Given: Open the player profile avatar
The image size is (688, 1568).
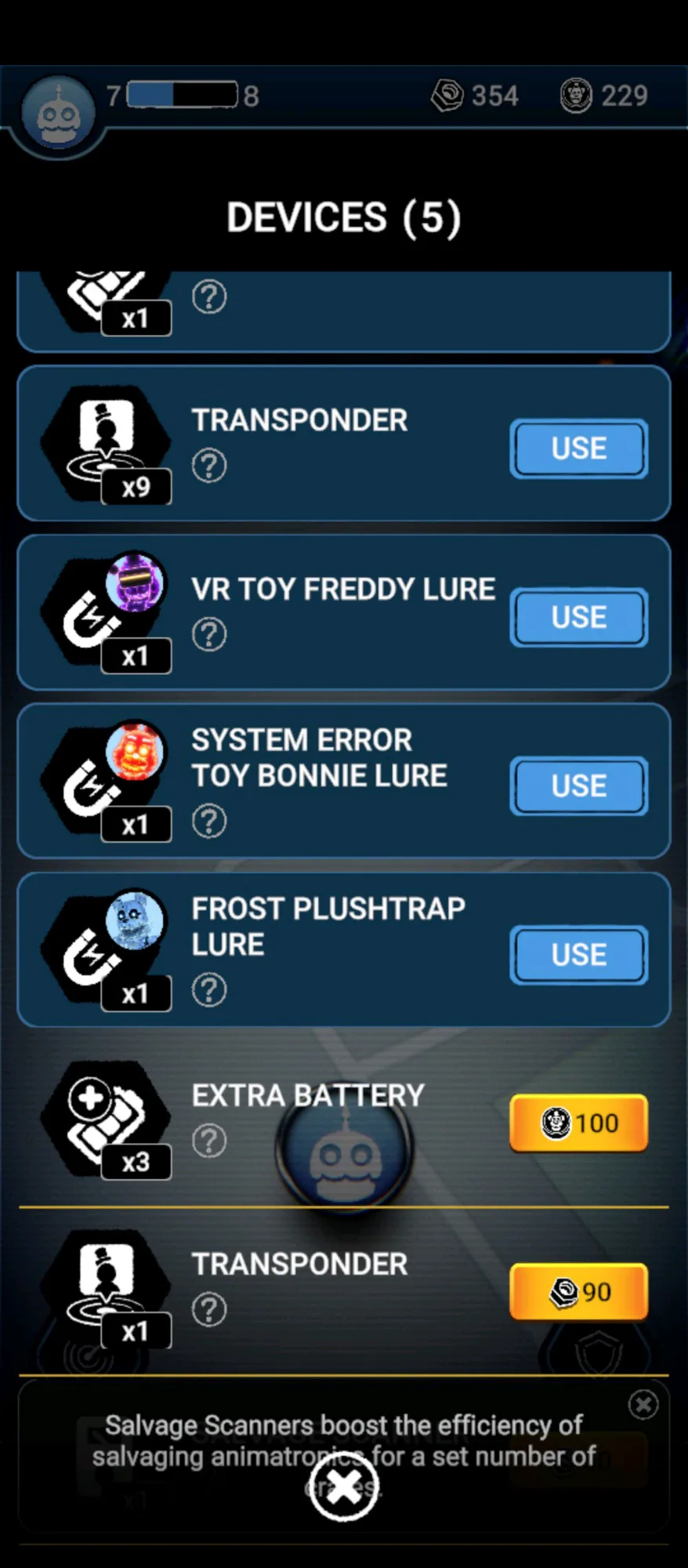Looking at the screenshot, I should point(58,116).
